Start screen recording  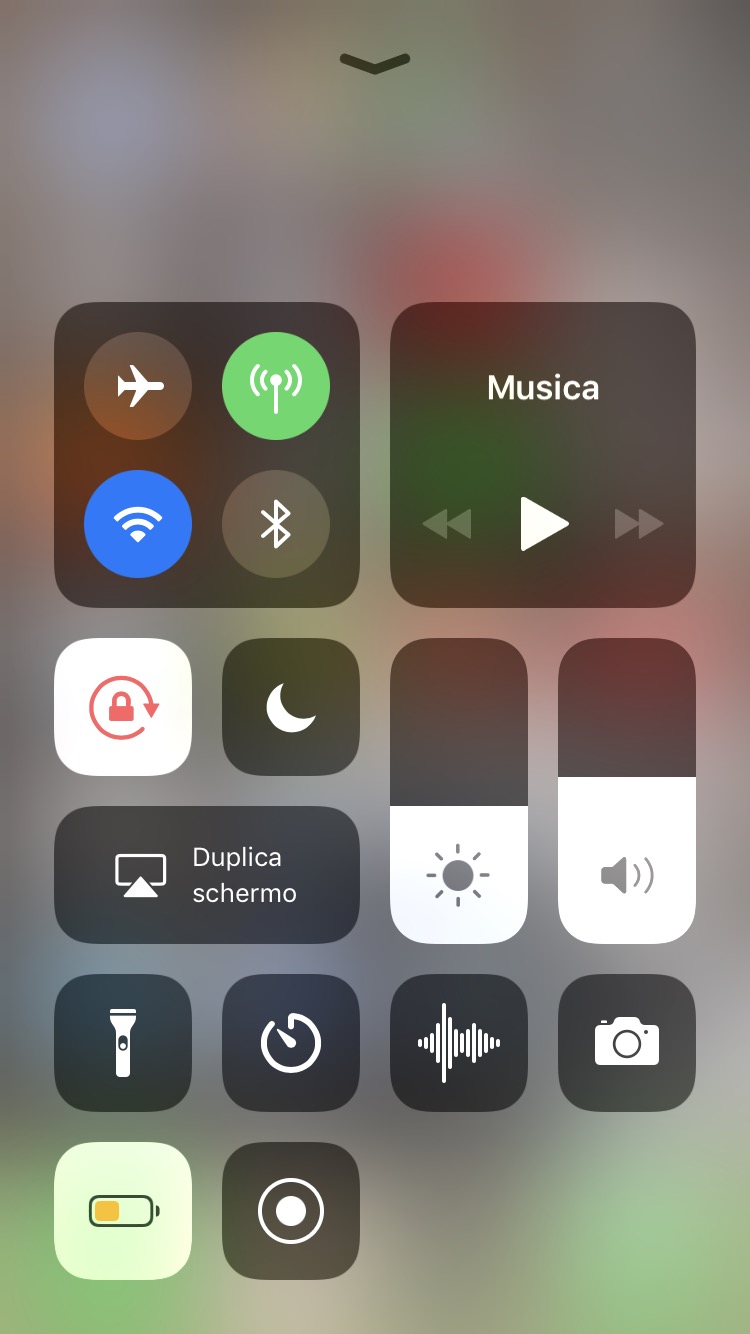point(291,1211)
